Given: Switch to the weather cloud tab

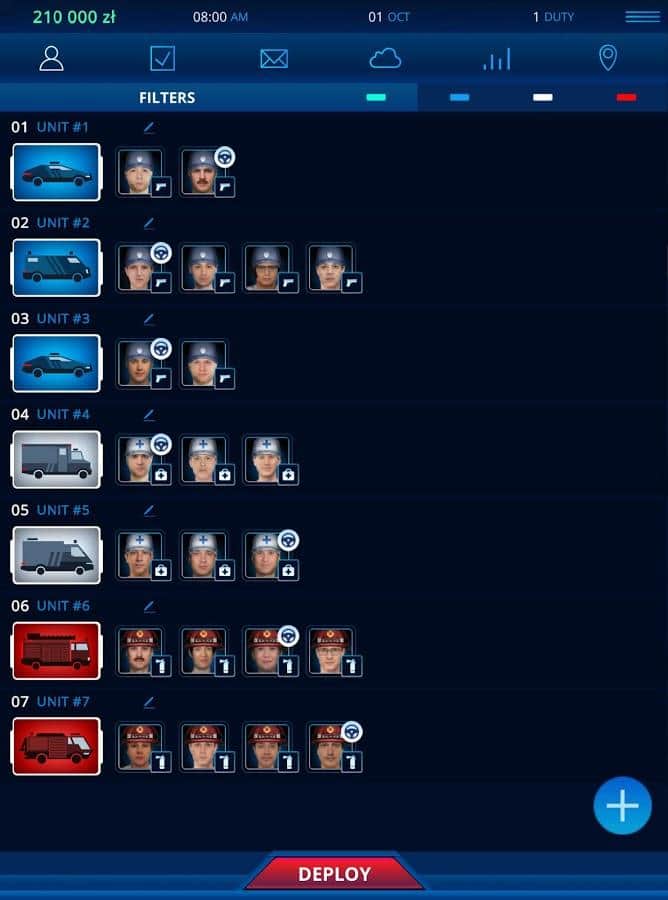Looking at the screenshot, I should (x=385, y=59).
